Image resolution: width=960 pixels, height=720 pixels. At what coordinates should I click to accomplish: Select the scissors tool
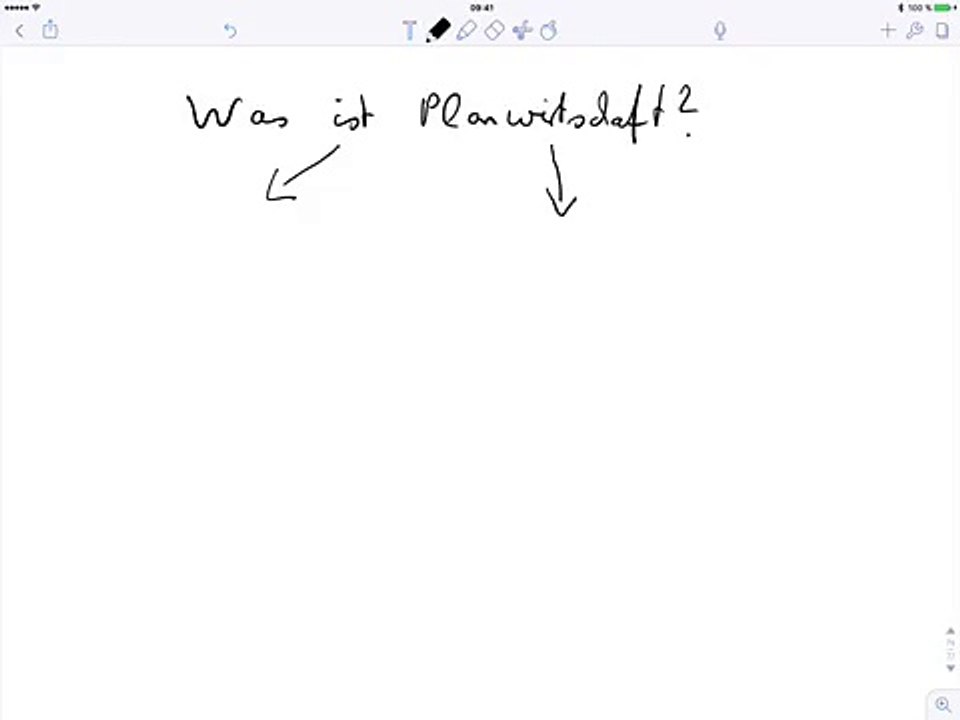tap(521, 31)
